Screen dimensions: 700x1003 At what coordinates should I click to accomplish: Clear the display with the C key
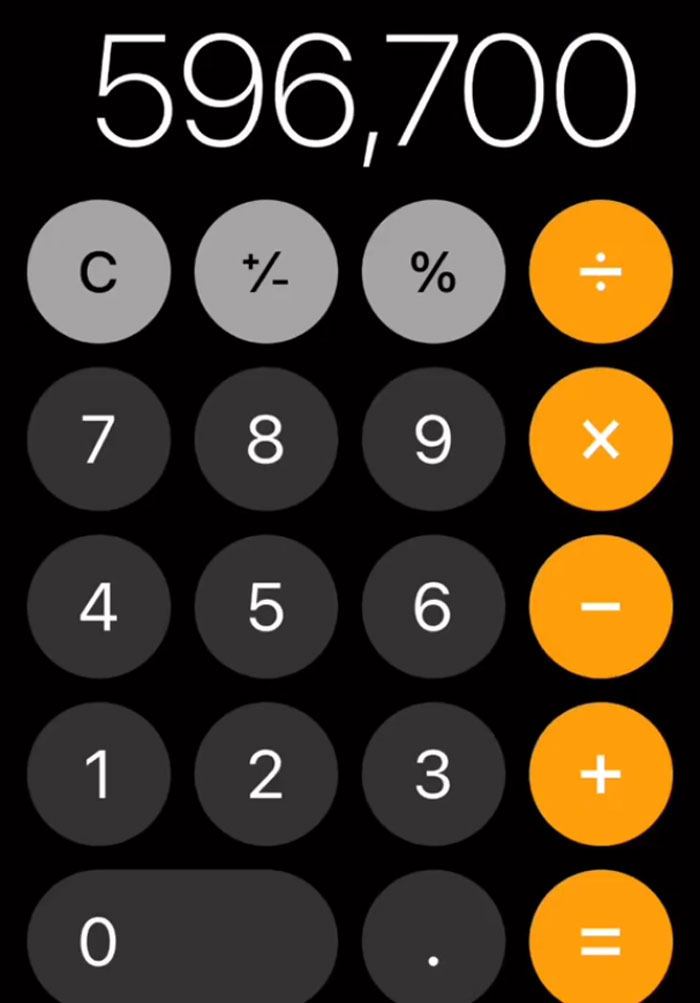coord(98,272)
